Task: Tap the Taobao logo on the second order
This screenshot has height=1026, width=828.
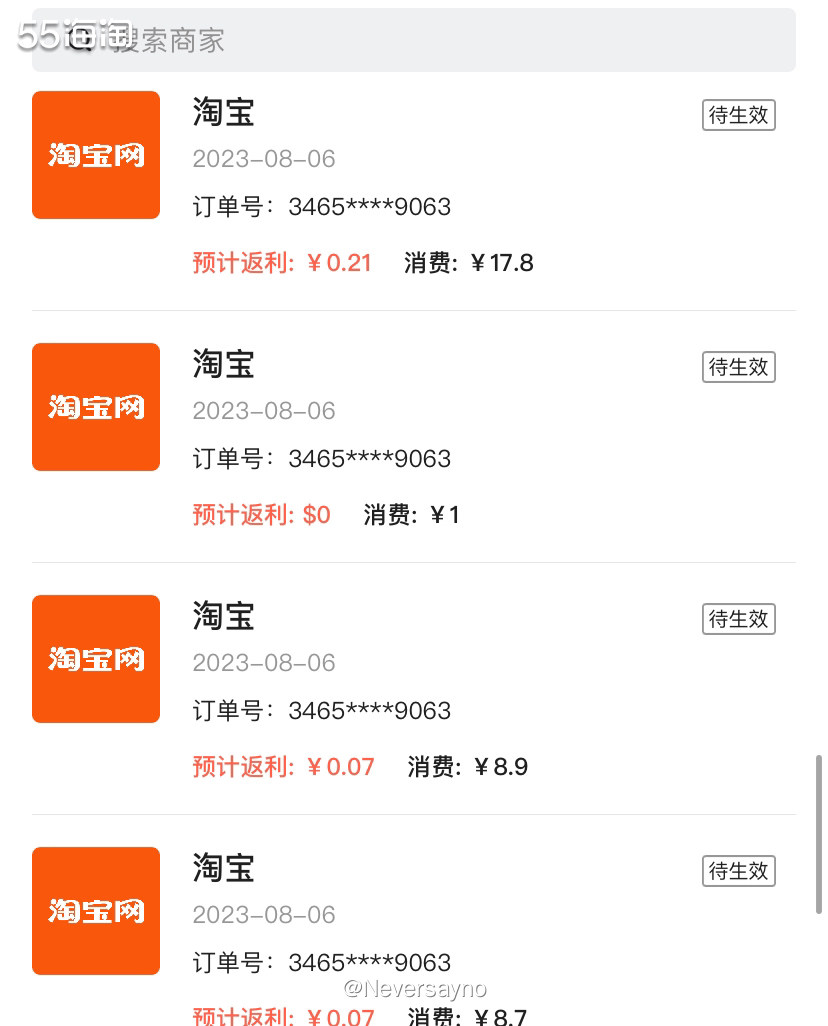Action: (95, 406)
